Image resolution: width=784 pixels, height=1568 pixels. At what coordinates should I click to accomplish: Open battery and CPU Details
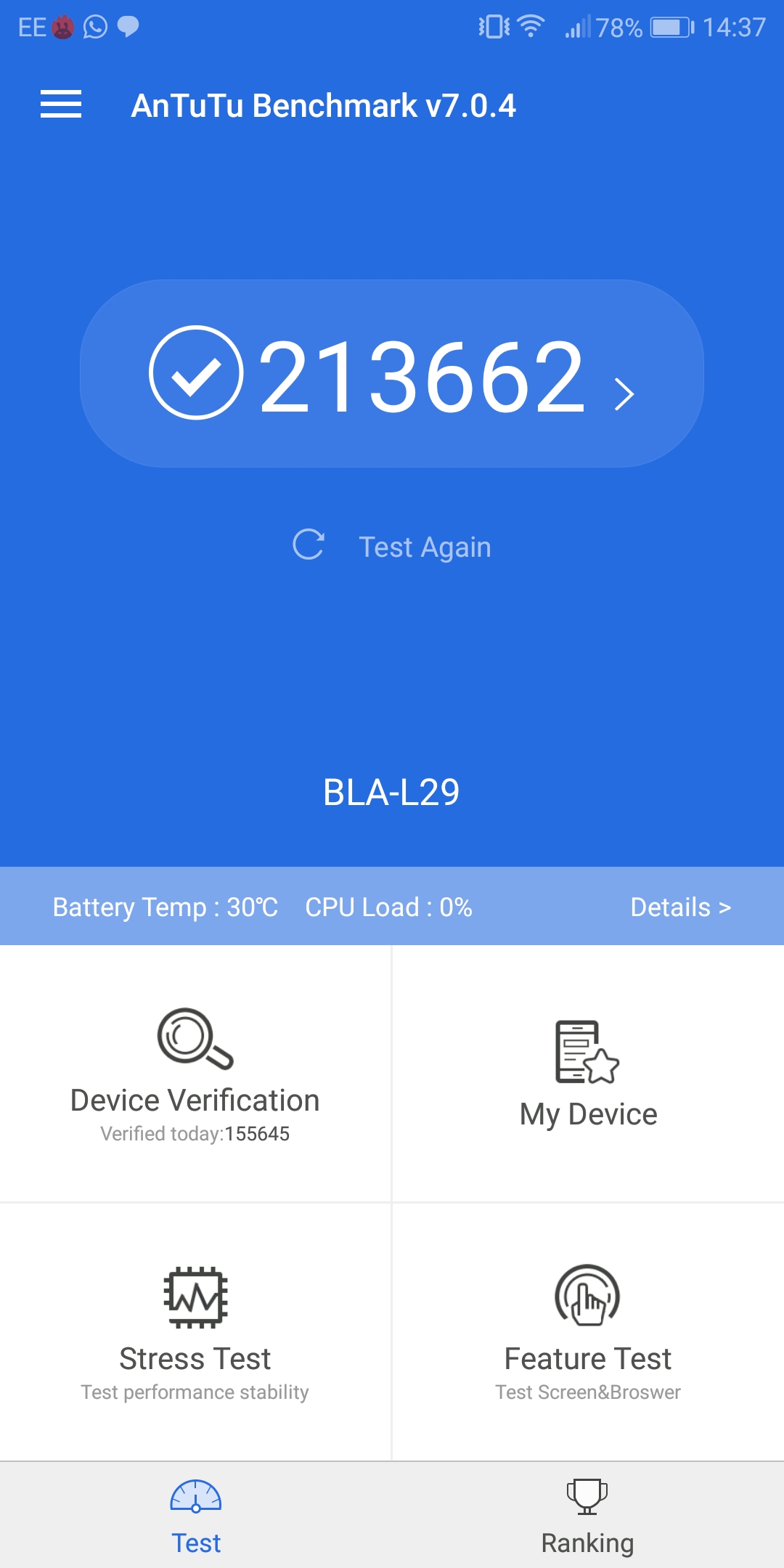[x=679, y=907]
